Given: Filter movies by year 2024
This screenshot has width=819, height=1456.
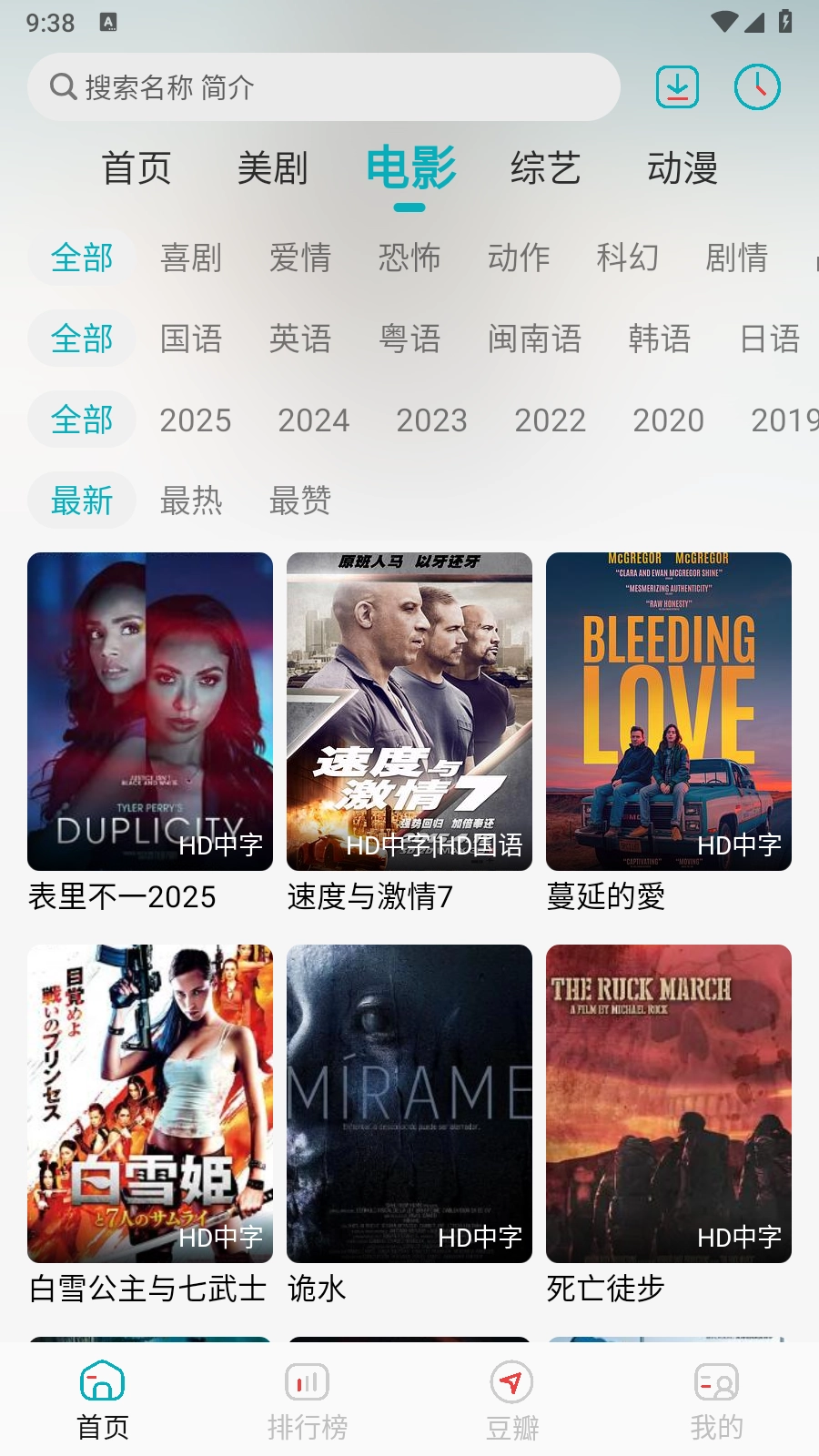Looking at the screenshot, I should (313, 420).
